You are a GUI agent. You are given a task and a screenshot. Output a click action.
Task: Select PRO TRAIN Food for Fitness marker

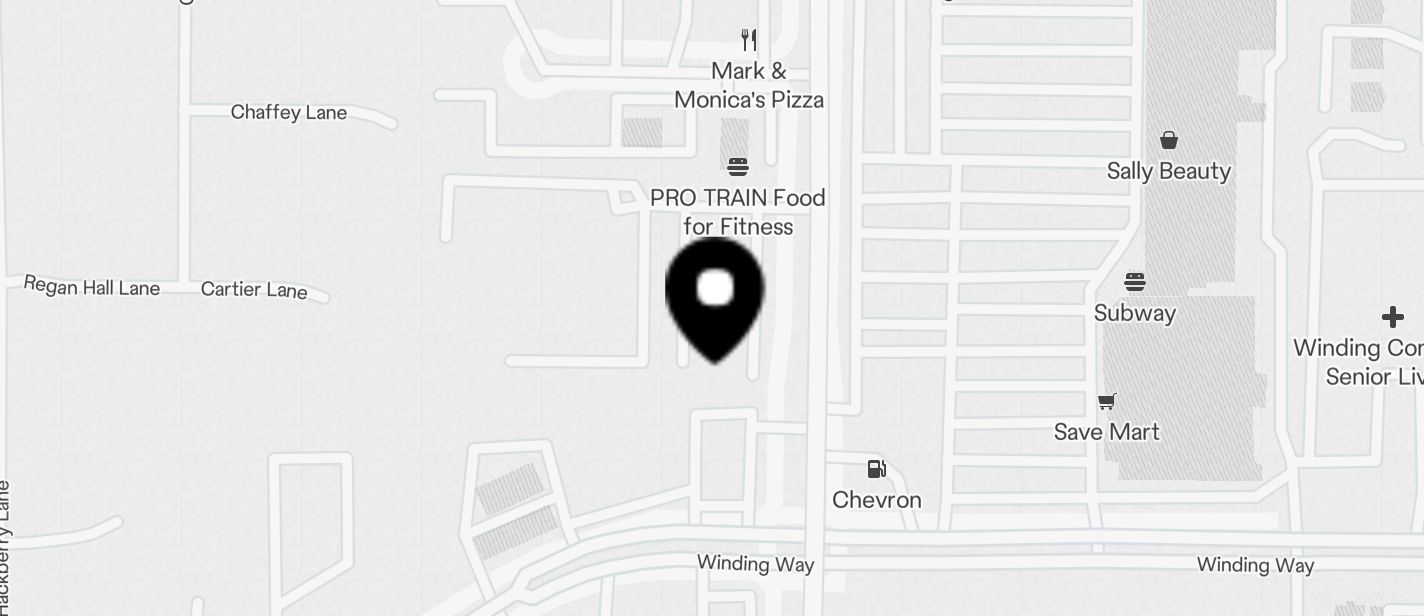738,167
